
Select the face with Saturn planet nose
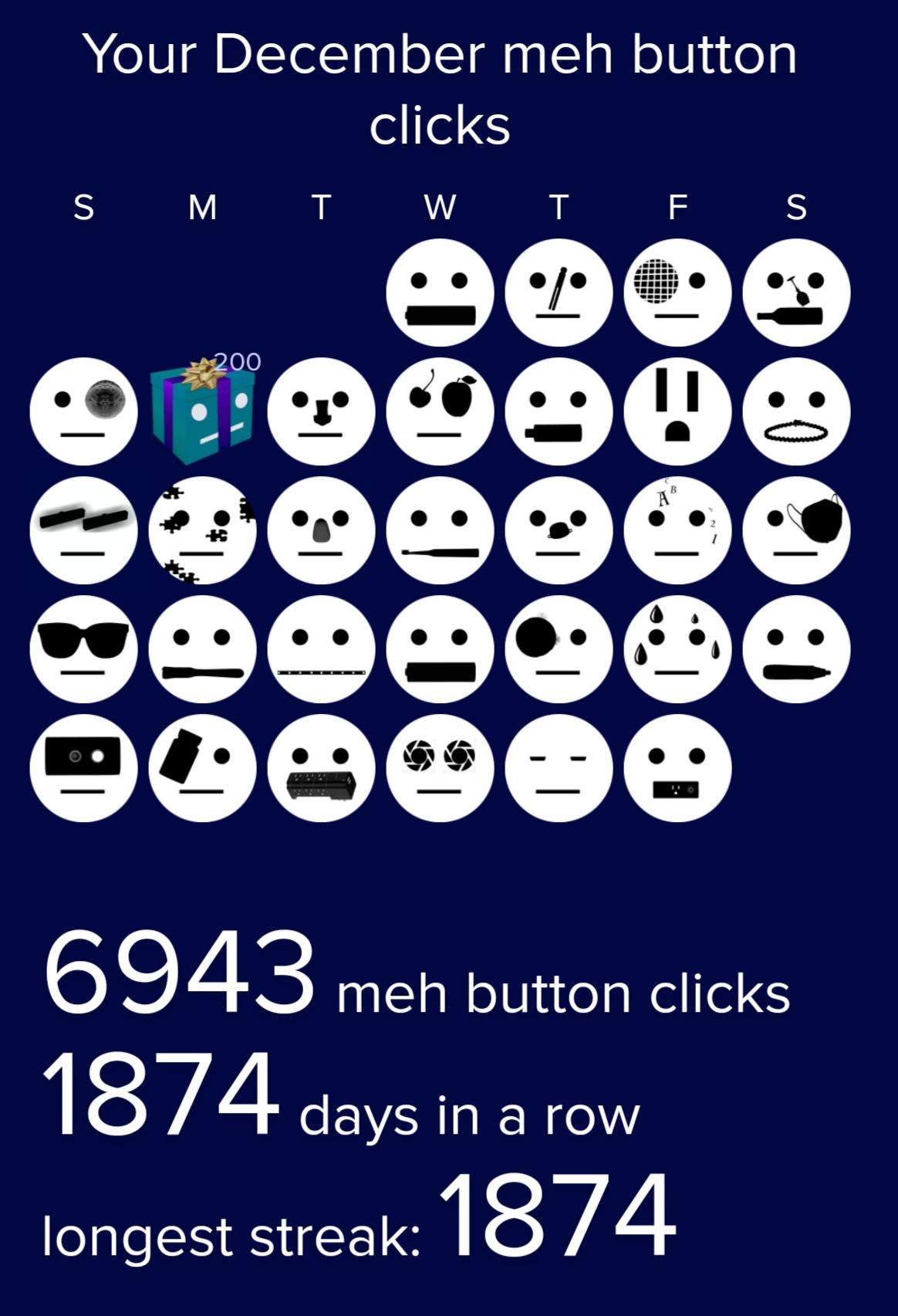coord(559,530)
